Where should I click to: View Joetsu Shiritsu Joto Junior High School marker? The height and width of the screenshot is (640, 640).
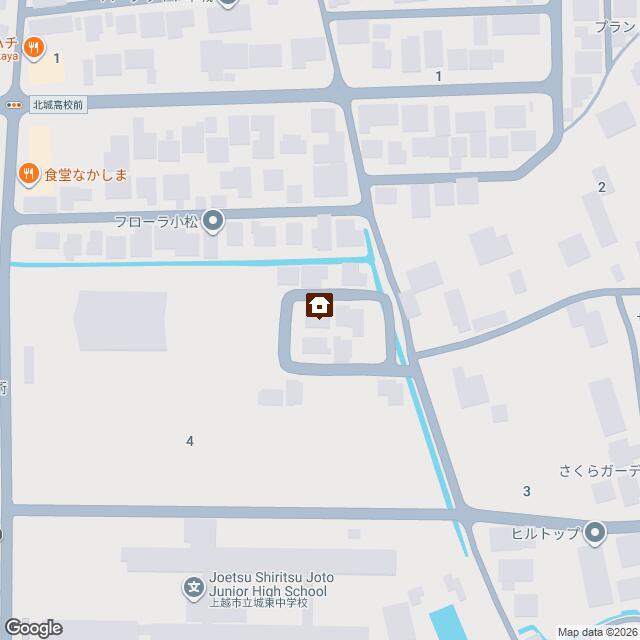[x=193, y=584]
